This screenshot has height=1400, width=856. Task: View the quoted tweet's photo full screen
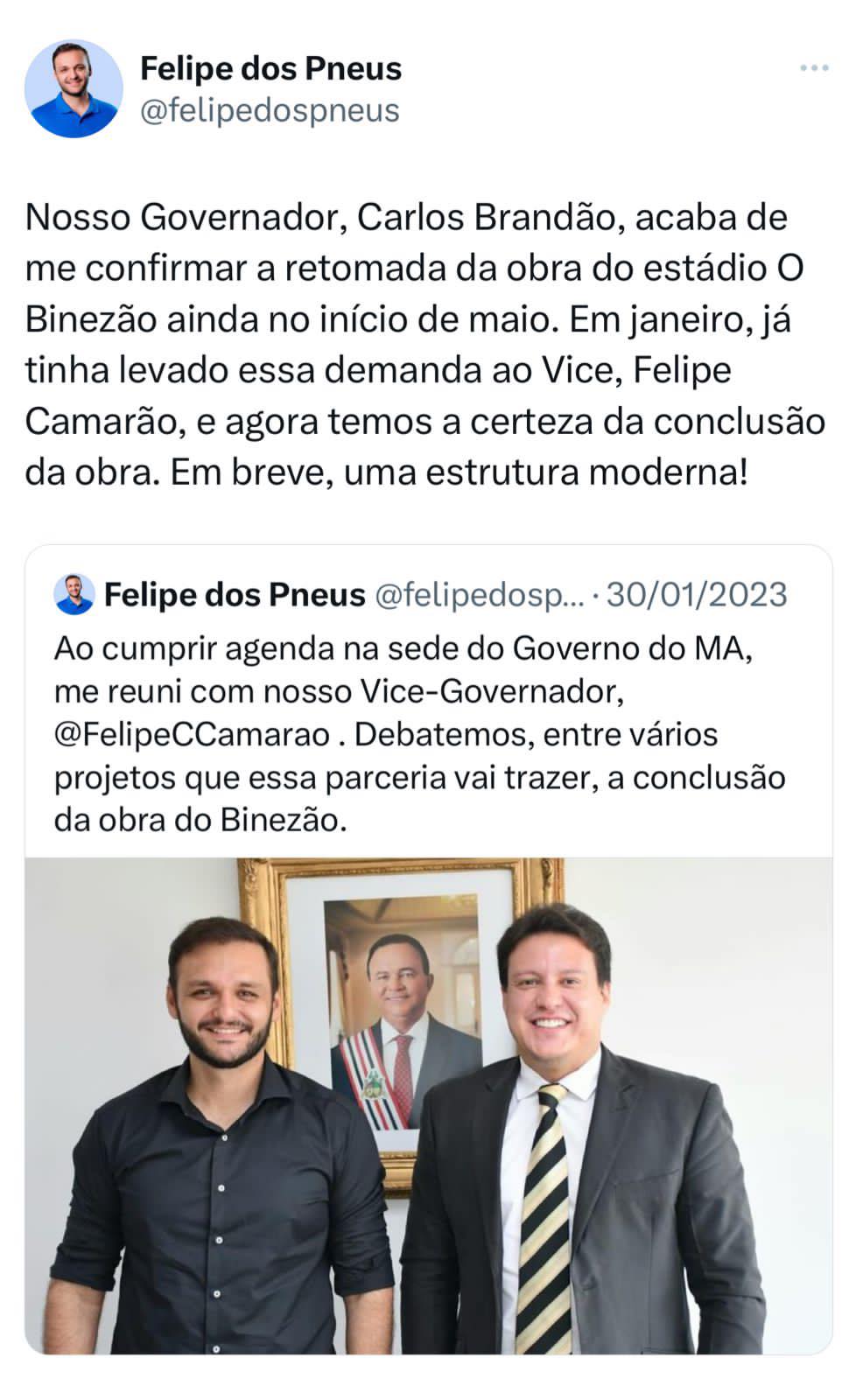coord(428,1104)
